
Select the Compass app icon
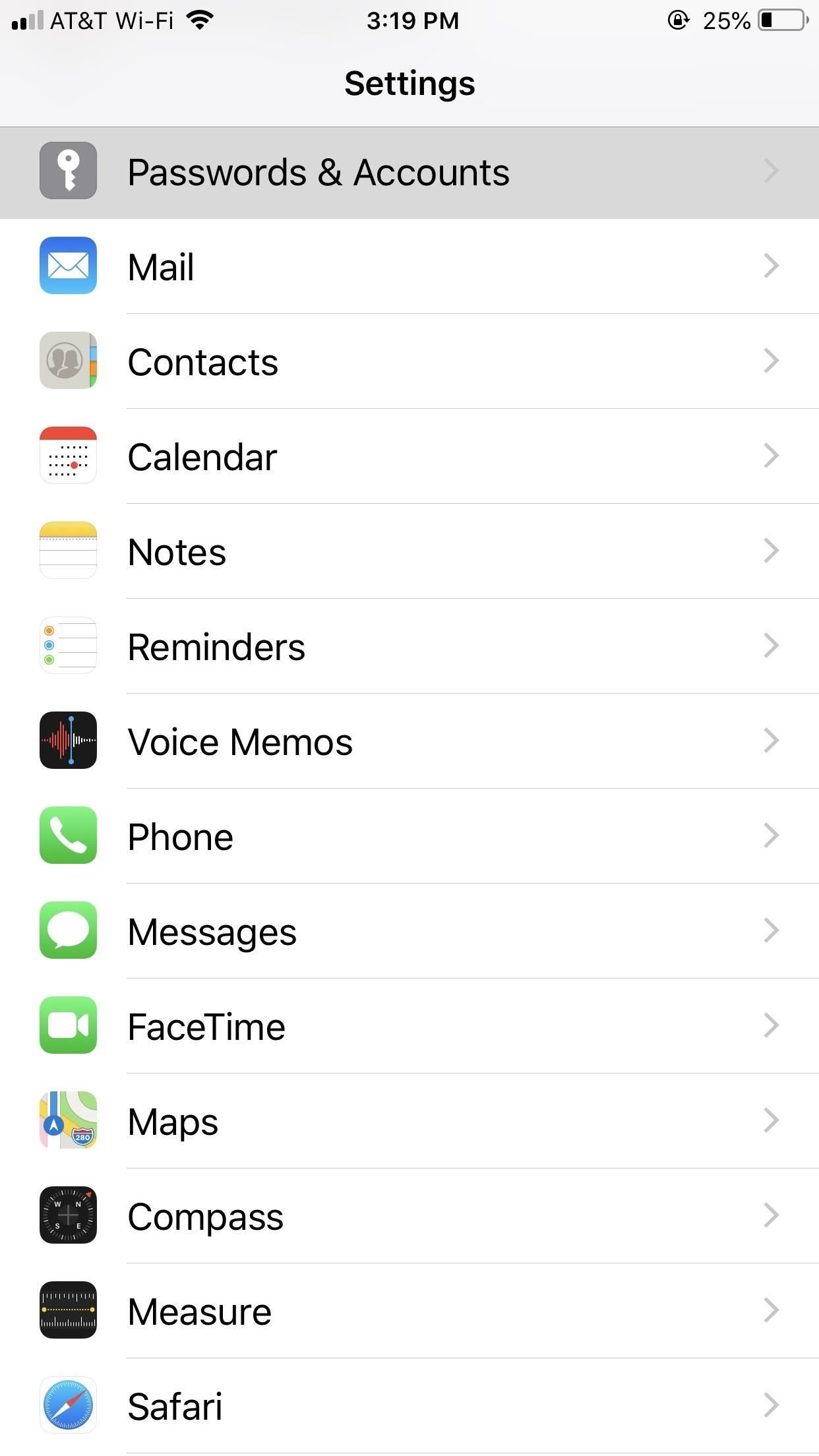pos(68,1215)
